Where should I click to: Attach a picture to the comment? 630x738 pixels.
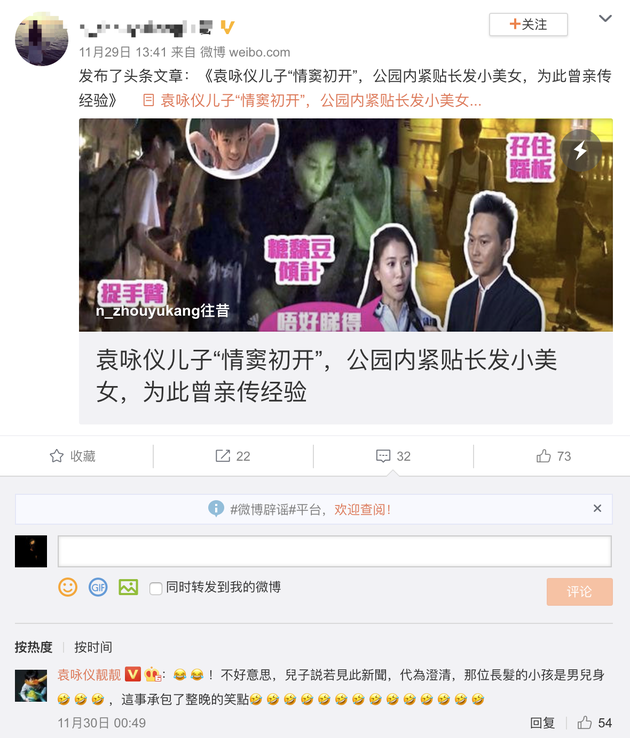(128, 588)
